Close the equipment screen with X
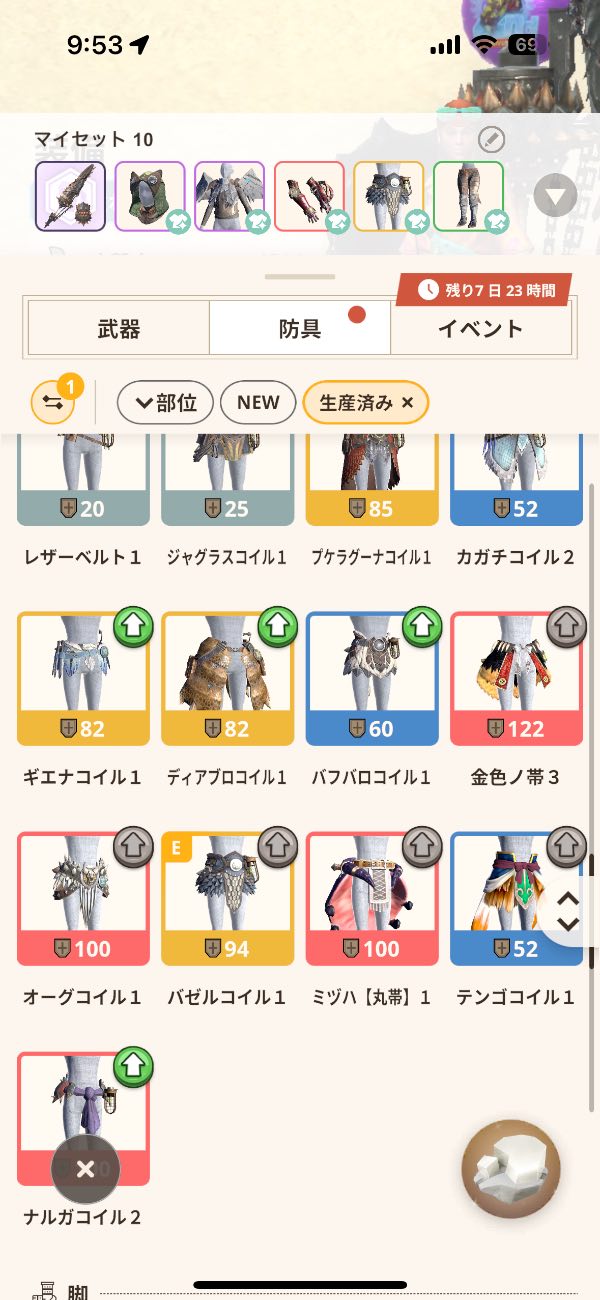The image size is (600, 1300). [85, 1169]
